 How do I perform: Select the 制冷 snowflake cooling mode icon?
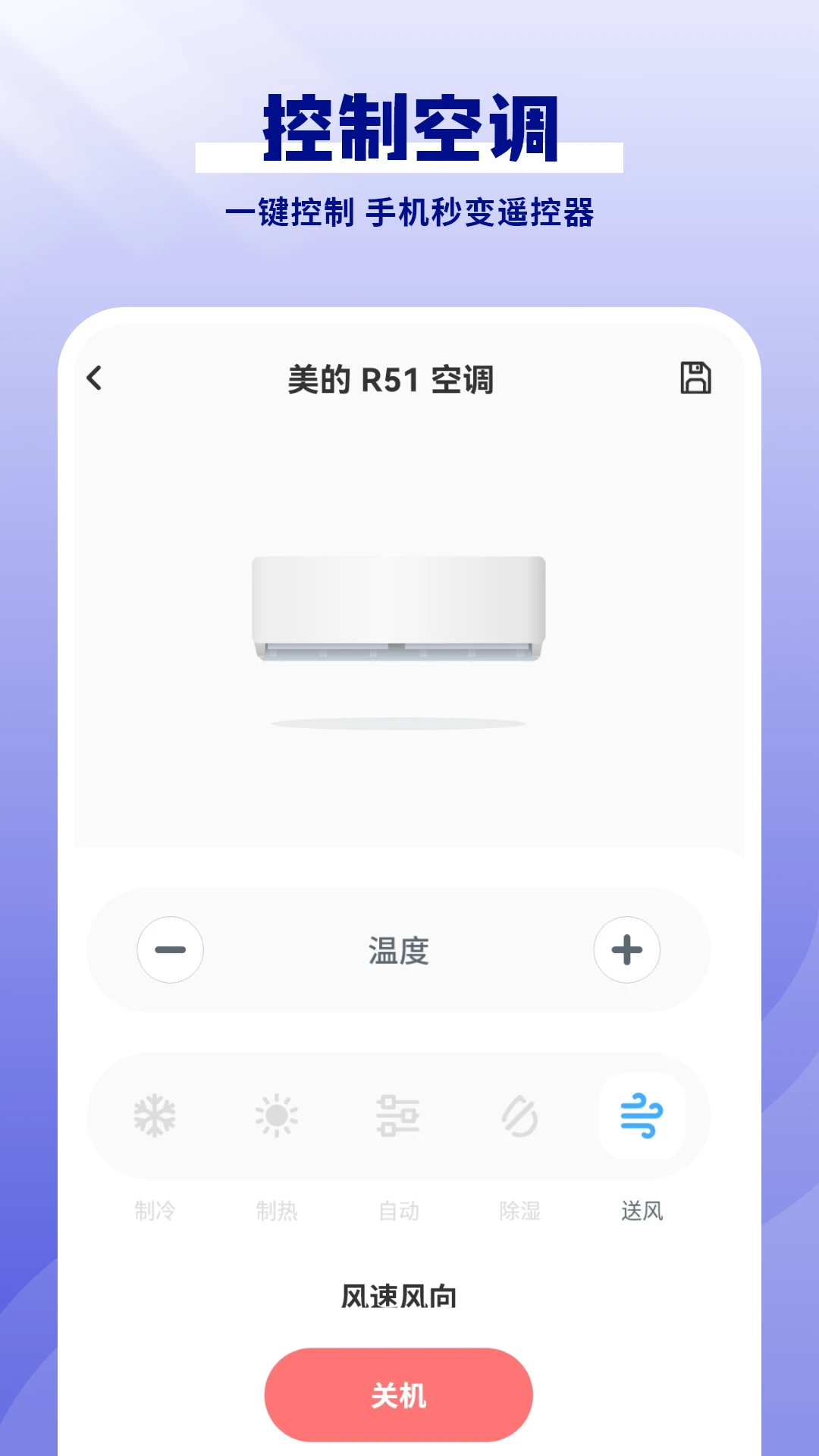[x=155, y=1116]
